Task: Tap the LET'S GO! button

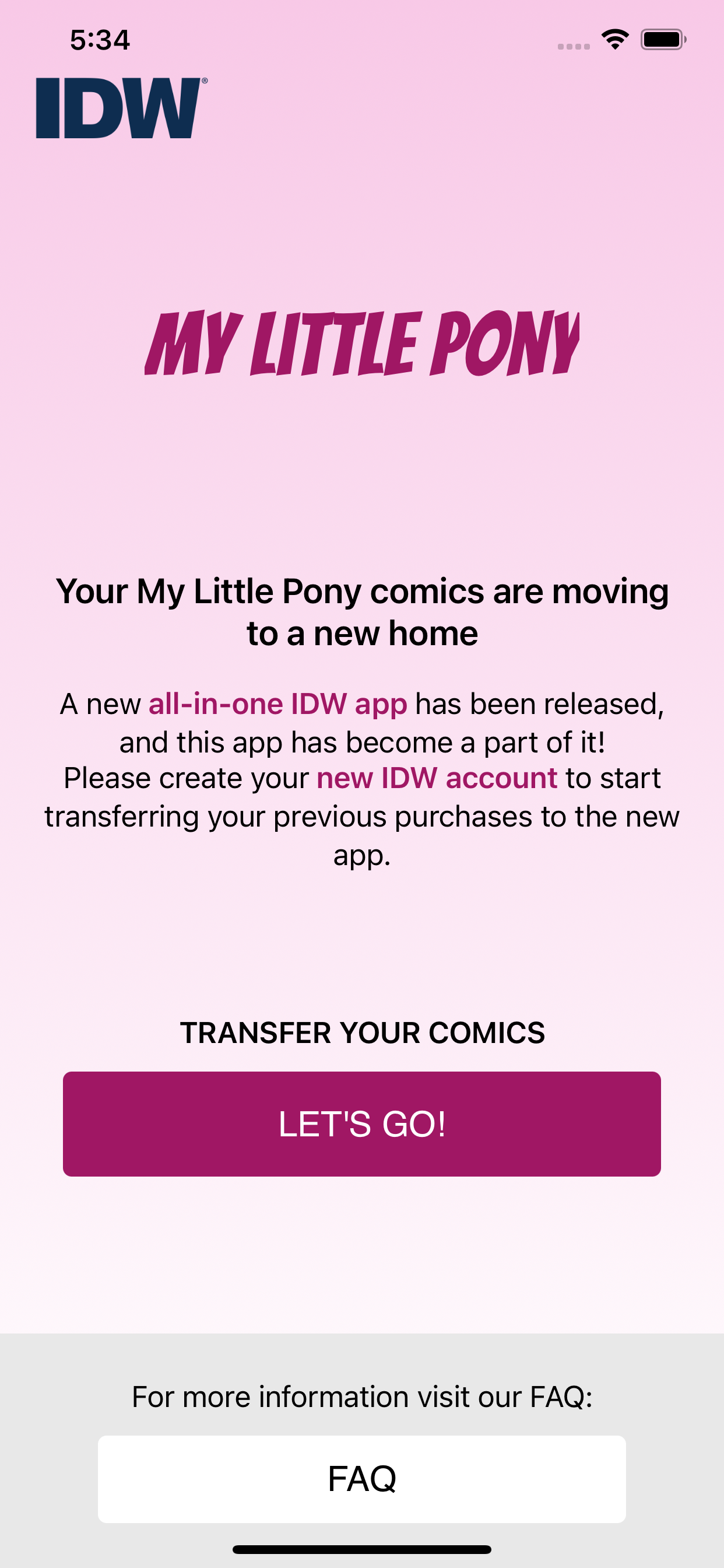Action: [362, 1123]
